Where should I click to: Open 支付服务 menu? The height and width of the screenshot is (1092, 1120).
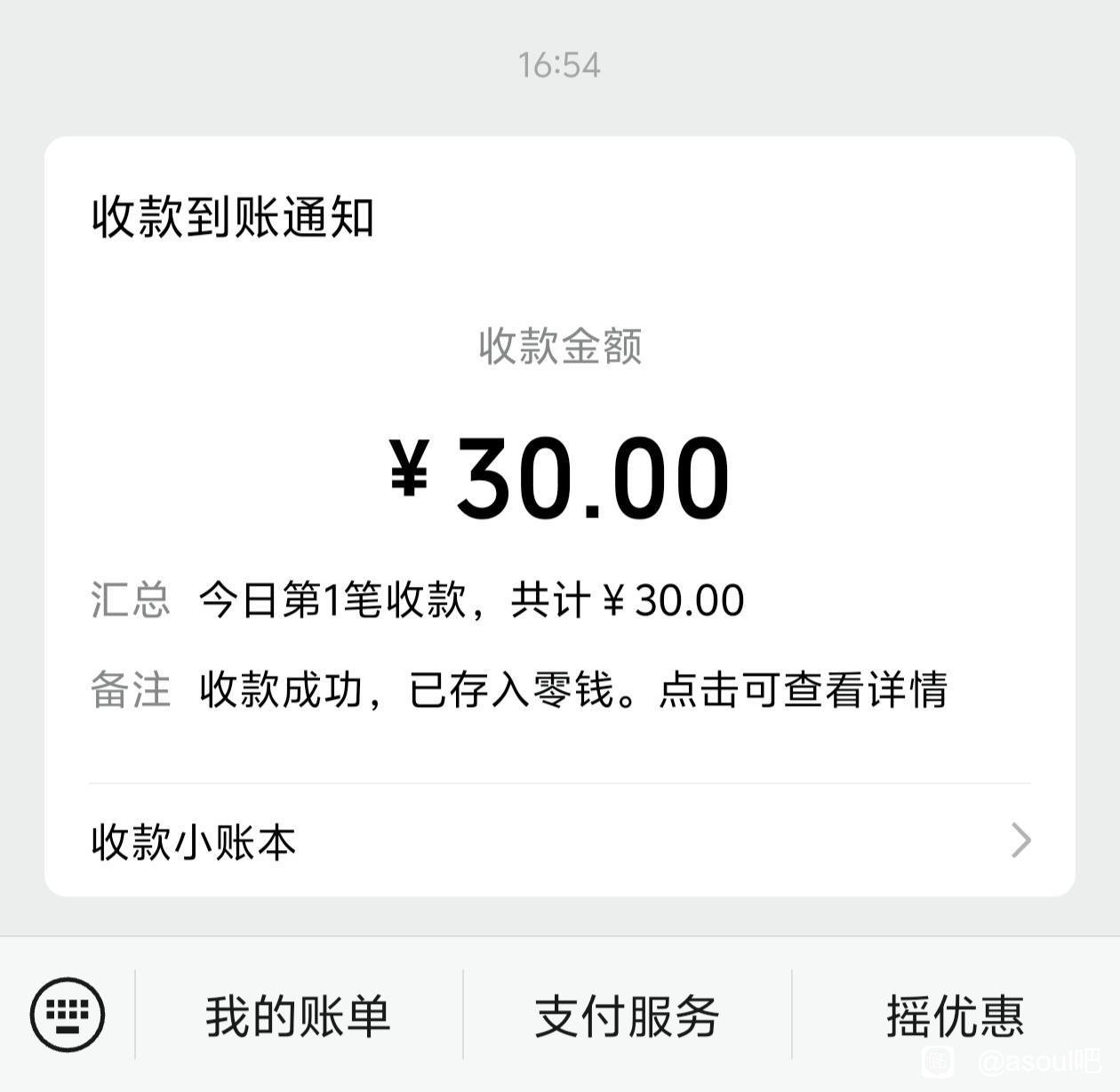[x=627, y=1016]
